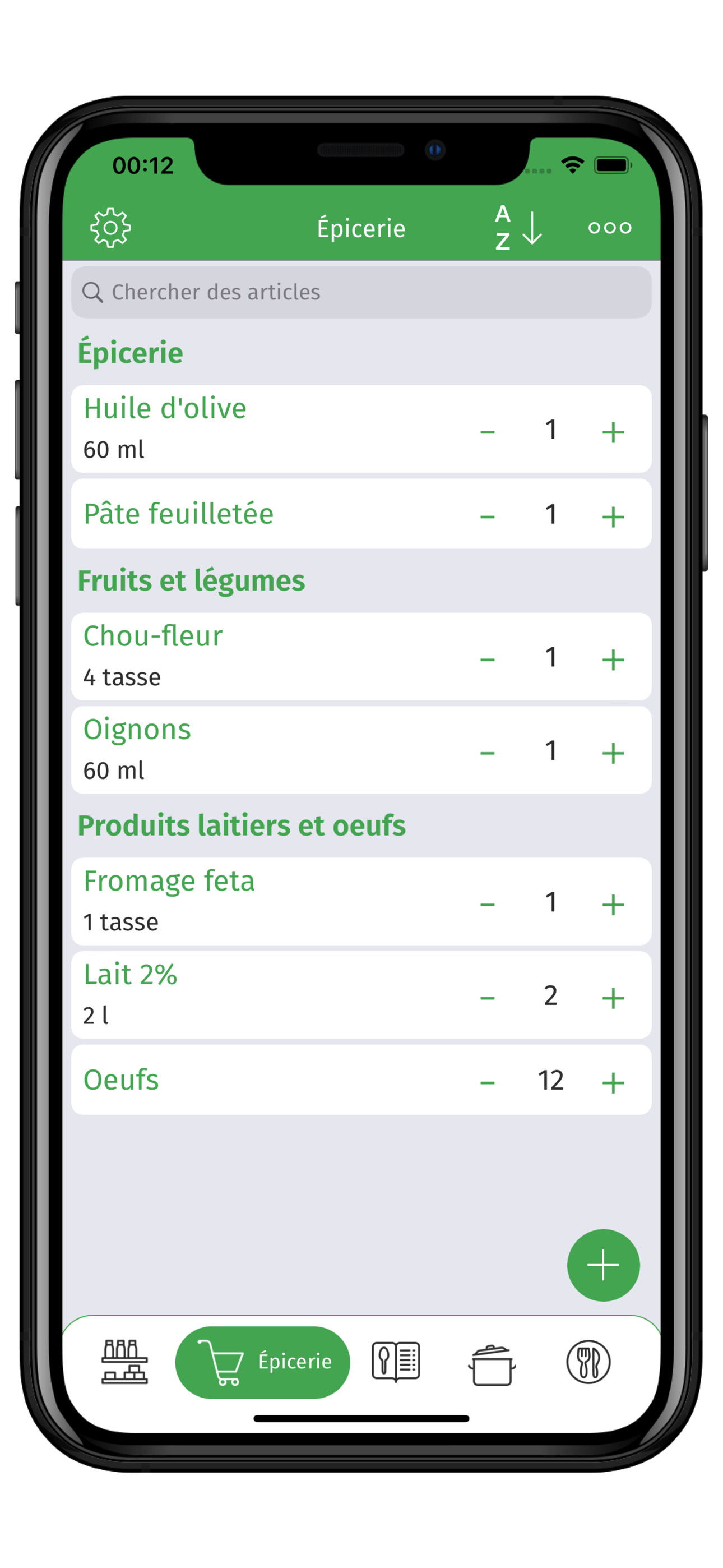The image size is (723, 1568).
Task: Open the Oeufs item
Action: 121,1080
